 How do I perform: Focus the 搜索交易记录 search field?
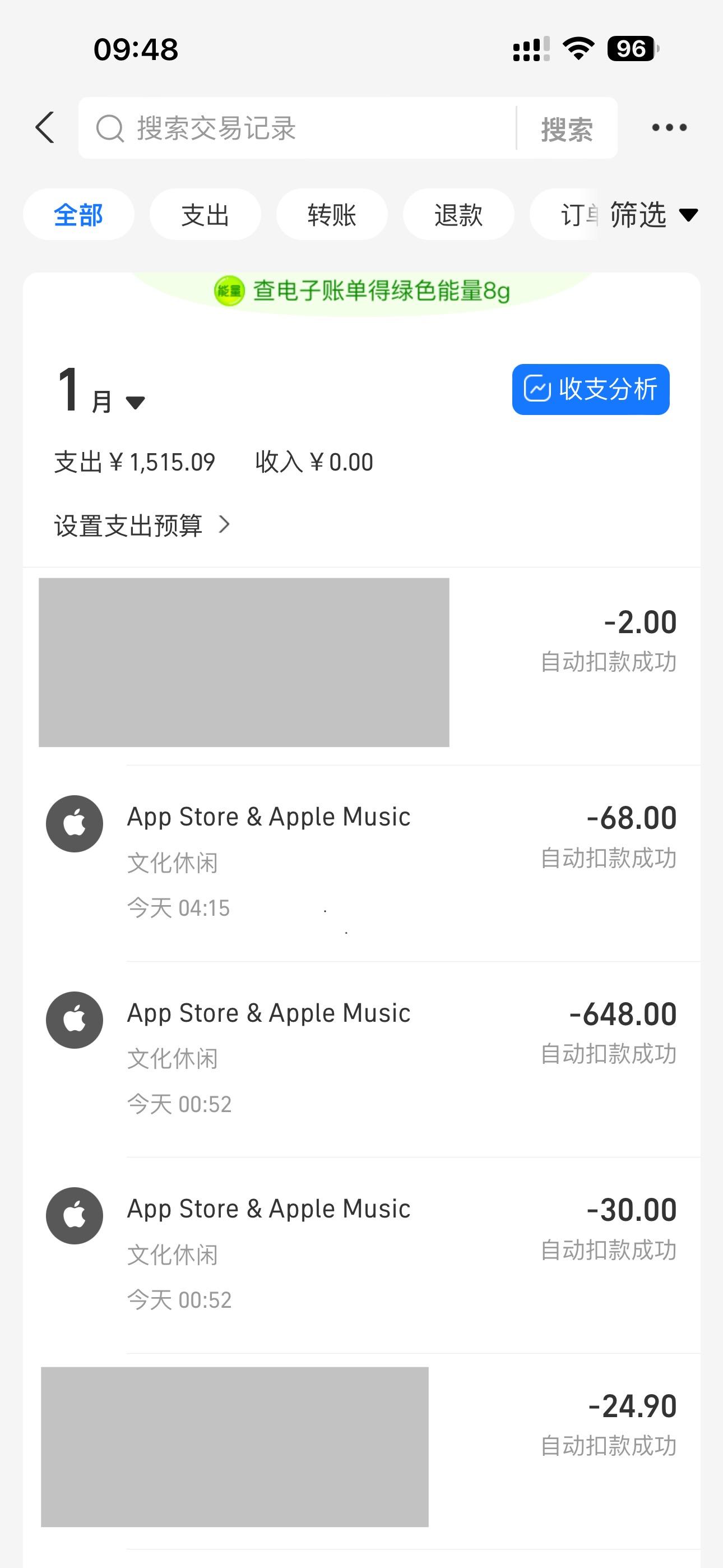click(x=304, y=128)
